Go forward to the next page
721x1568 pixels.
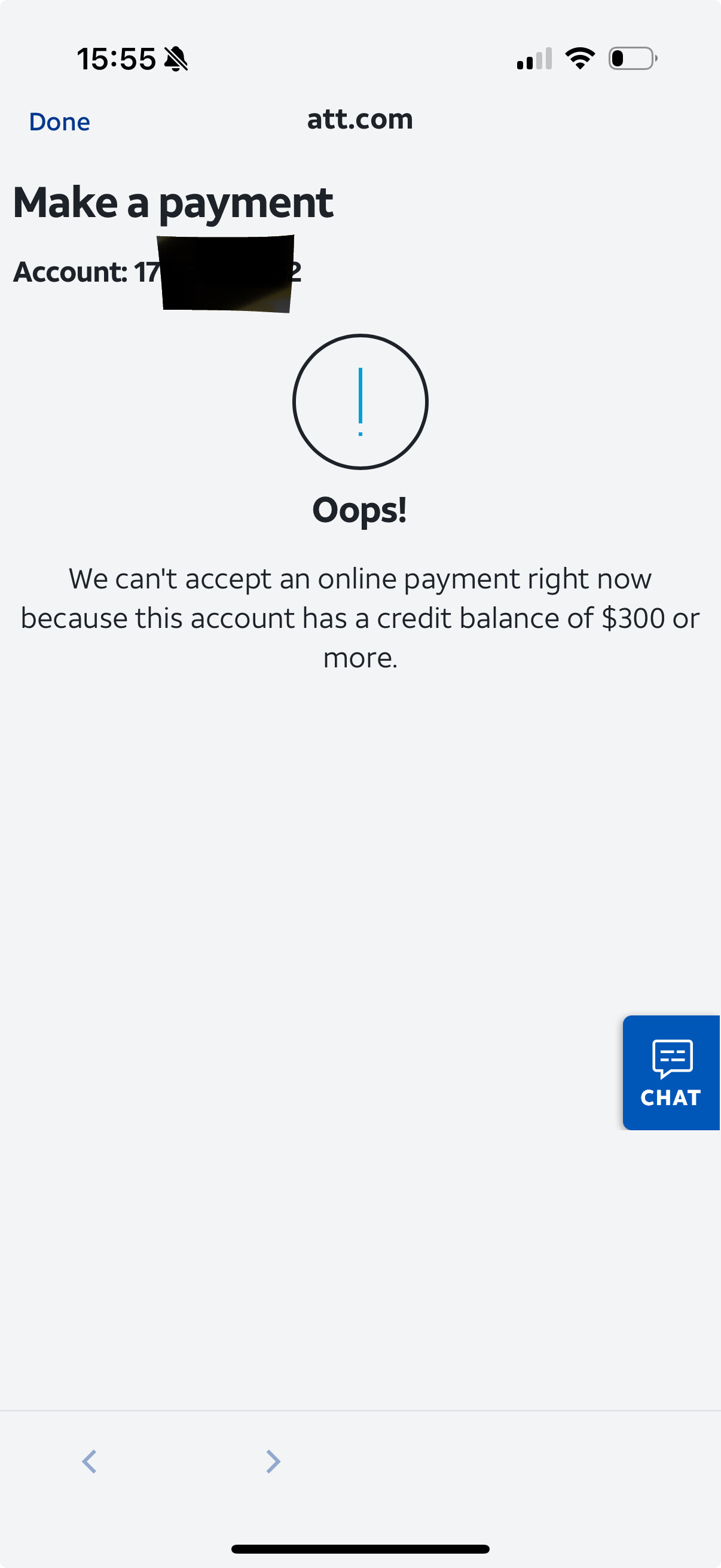click(x=273, y=1461)
